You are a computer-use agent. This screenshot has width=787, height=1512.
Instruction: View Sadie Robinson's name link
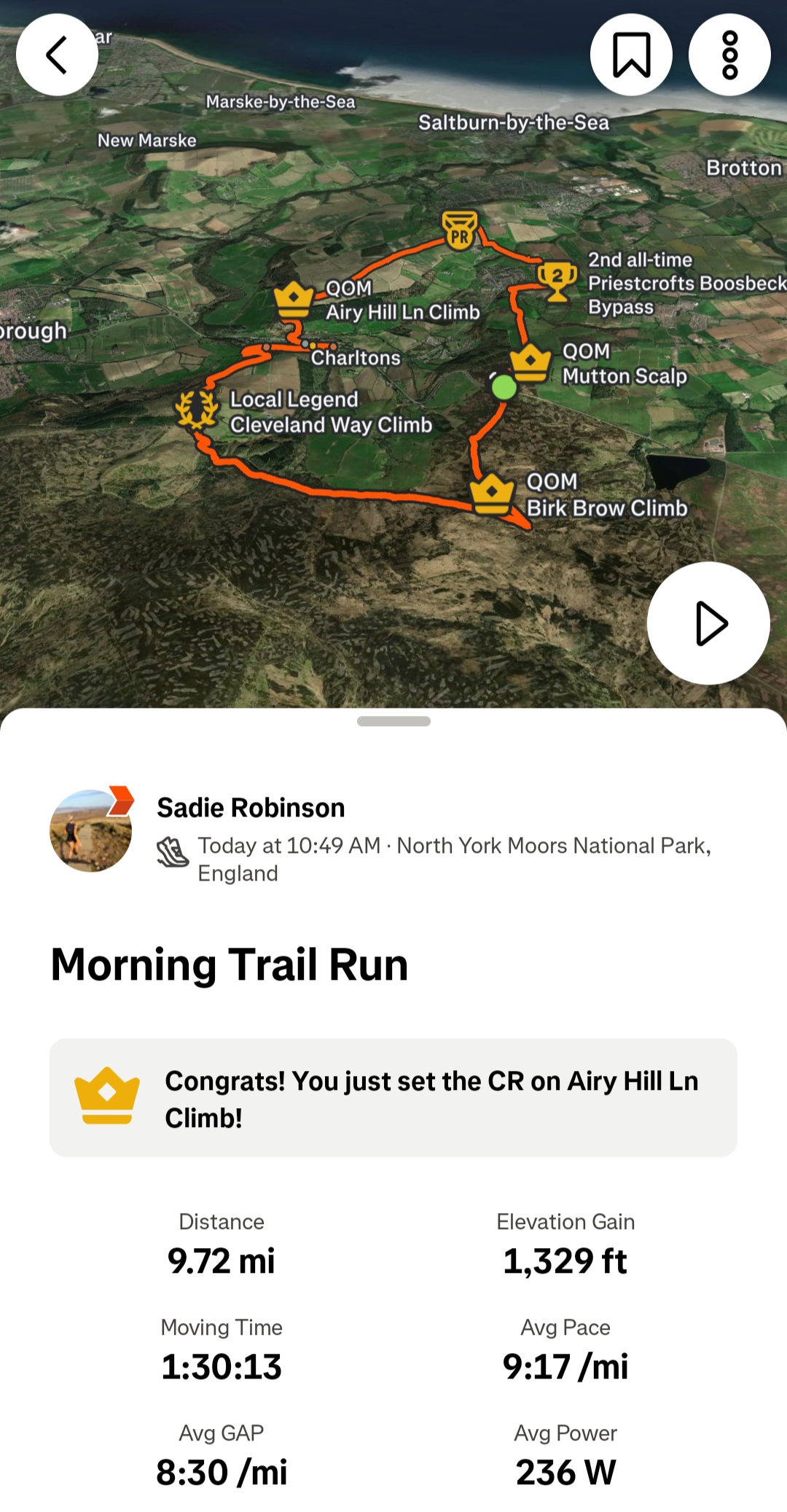pyautogui.click(x=251, y=808)
